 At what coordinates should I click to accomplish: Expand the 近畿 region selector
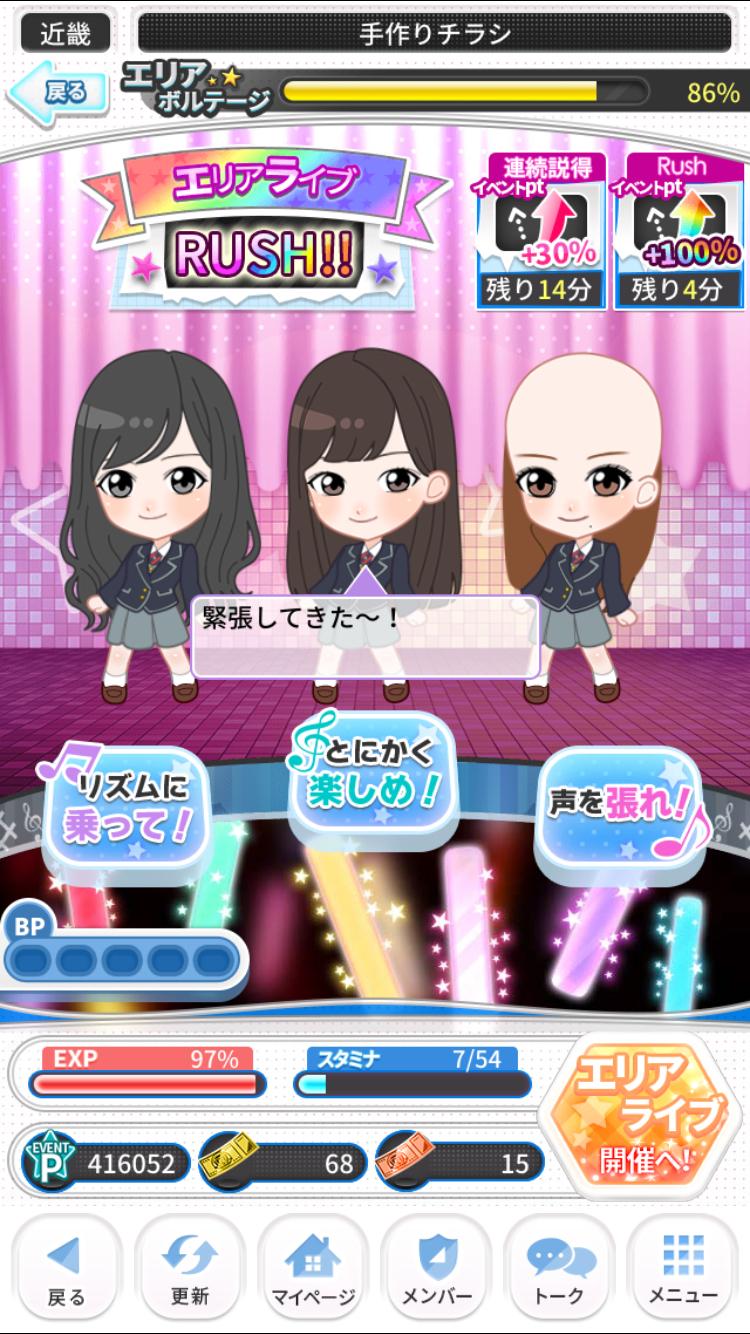pyautogui.click(x=62, y=32)
